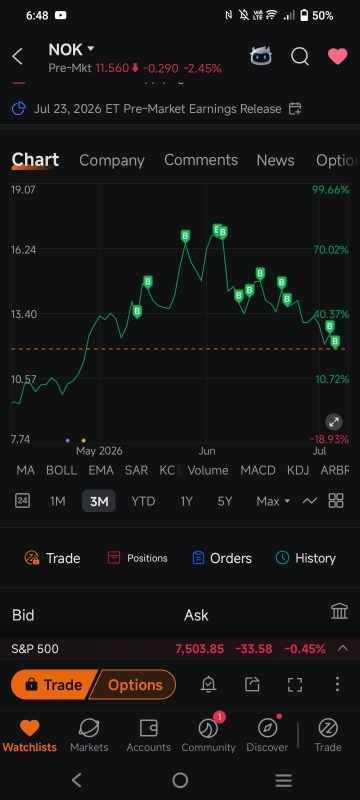Enable the MACD indicator

pos(258,470)
